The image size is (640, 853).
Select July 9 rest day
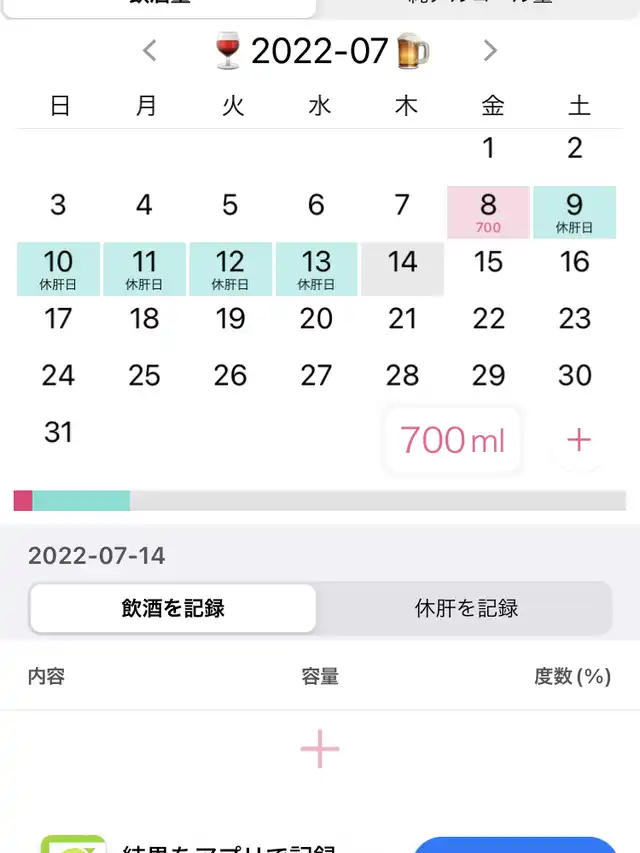click(574, 212)
